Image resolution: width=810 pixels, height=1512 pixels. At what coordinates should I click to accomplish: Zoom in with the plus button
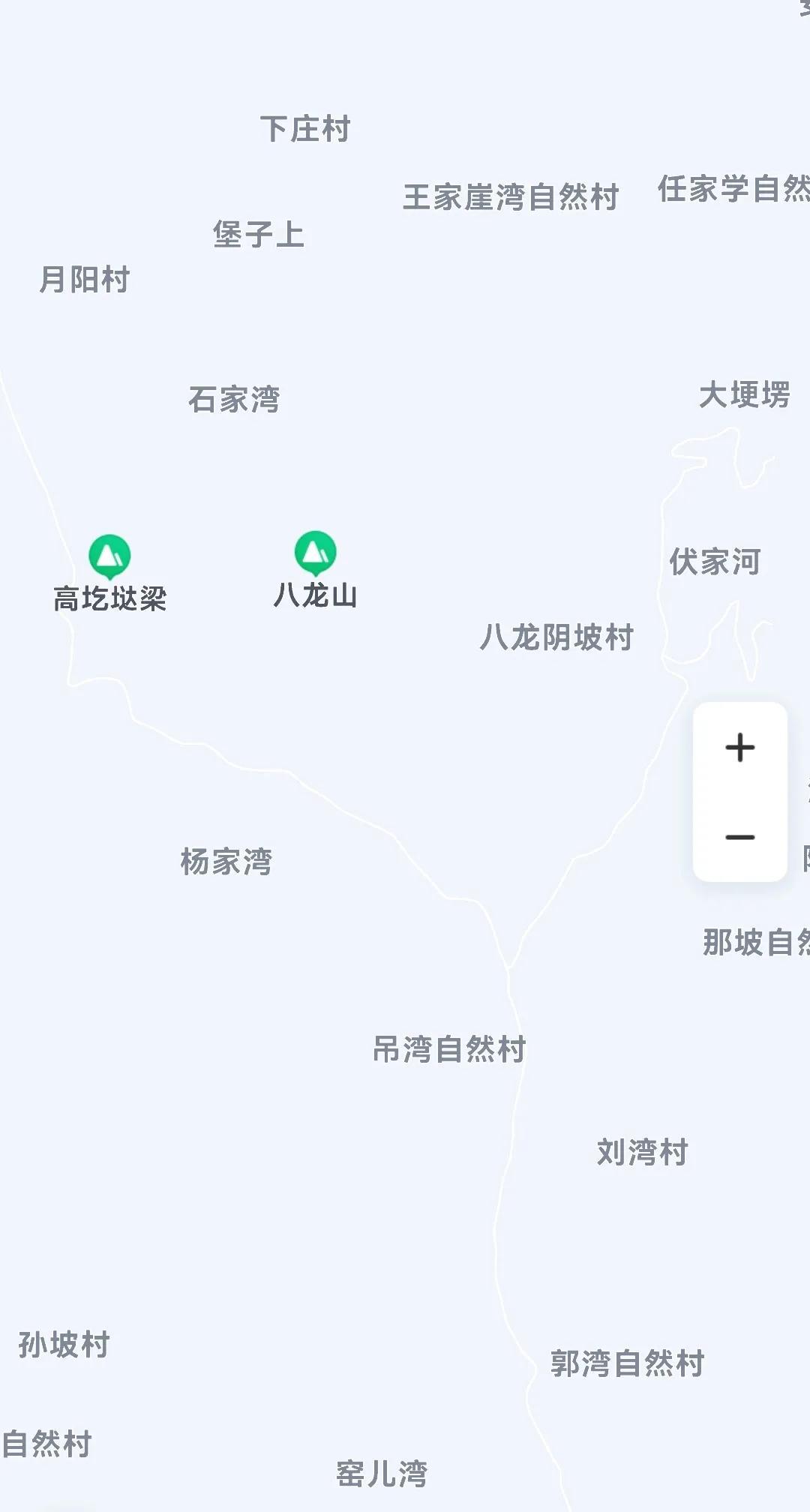739,748
